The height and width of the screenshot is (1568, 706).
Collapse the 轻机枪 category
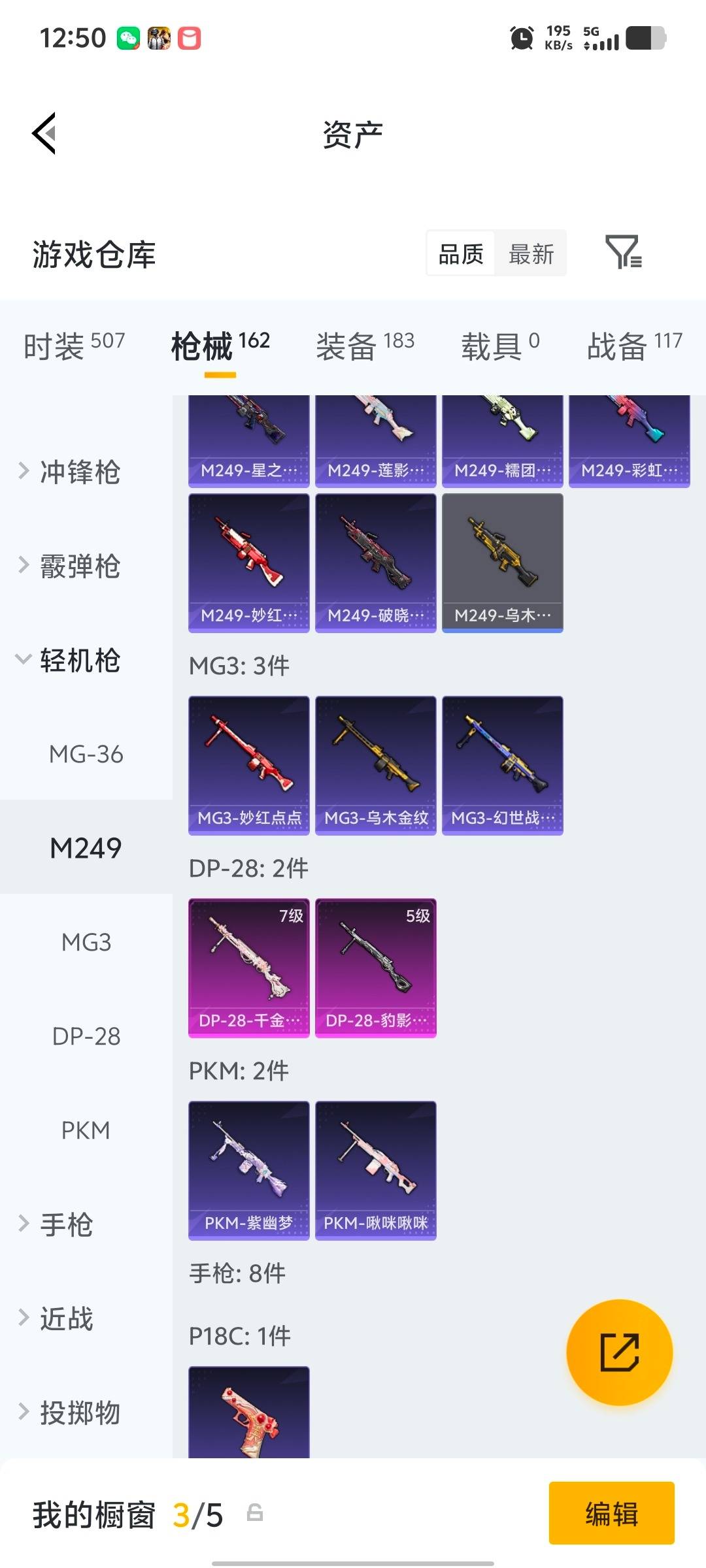(x=78, y=661)
